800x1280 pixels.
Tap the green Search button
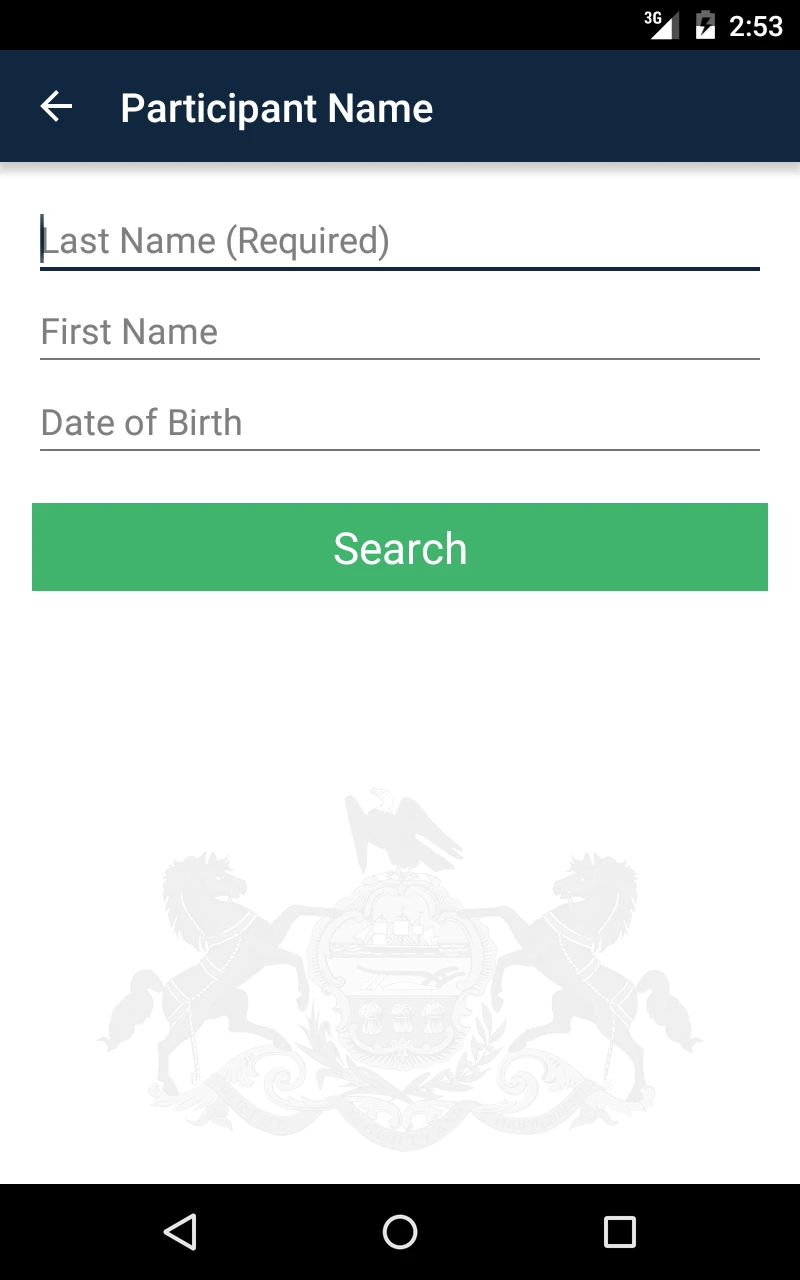(400, 547)
